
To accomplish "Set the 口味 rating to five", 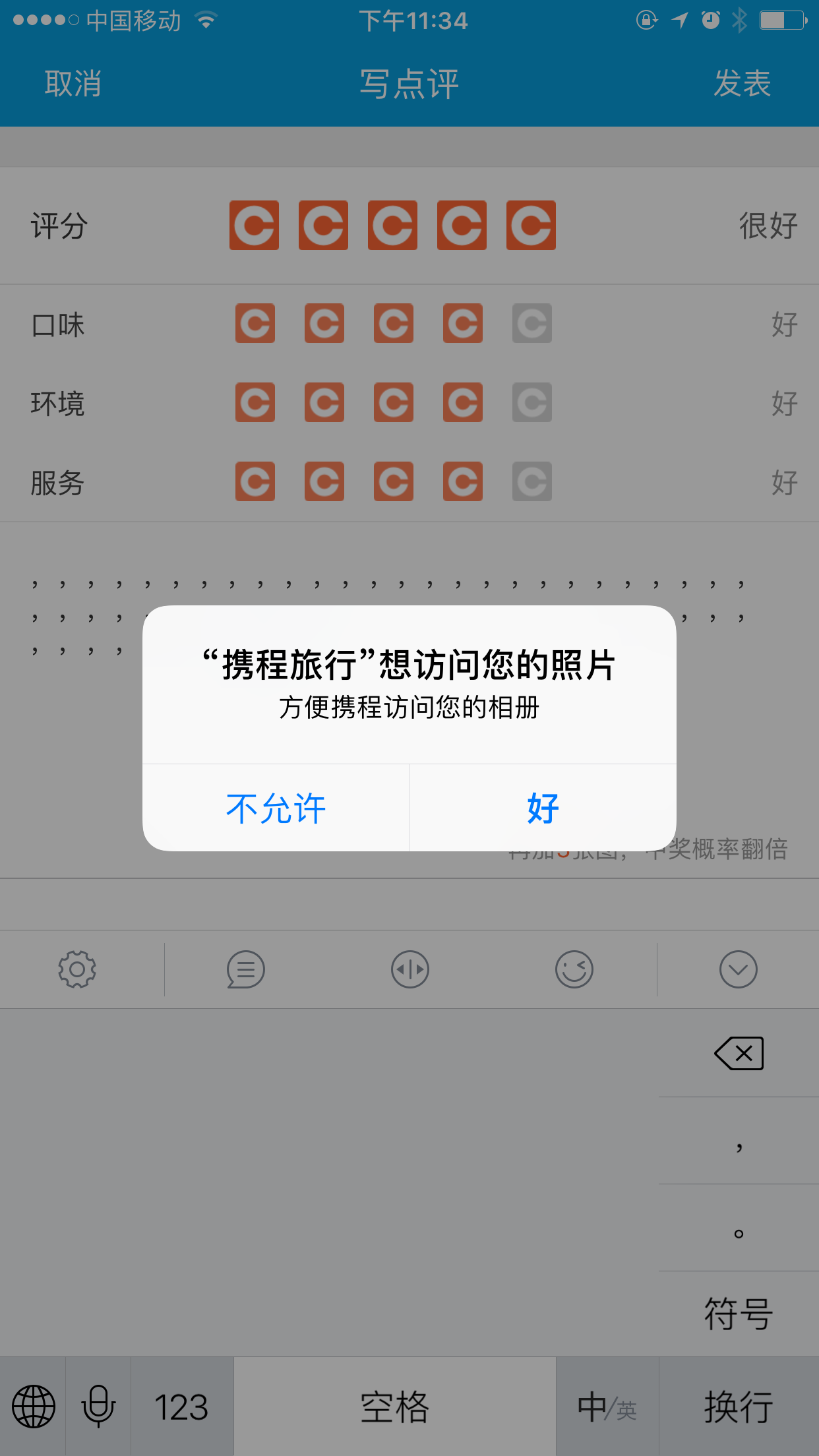I will tap(532, 323).
